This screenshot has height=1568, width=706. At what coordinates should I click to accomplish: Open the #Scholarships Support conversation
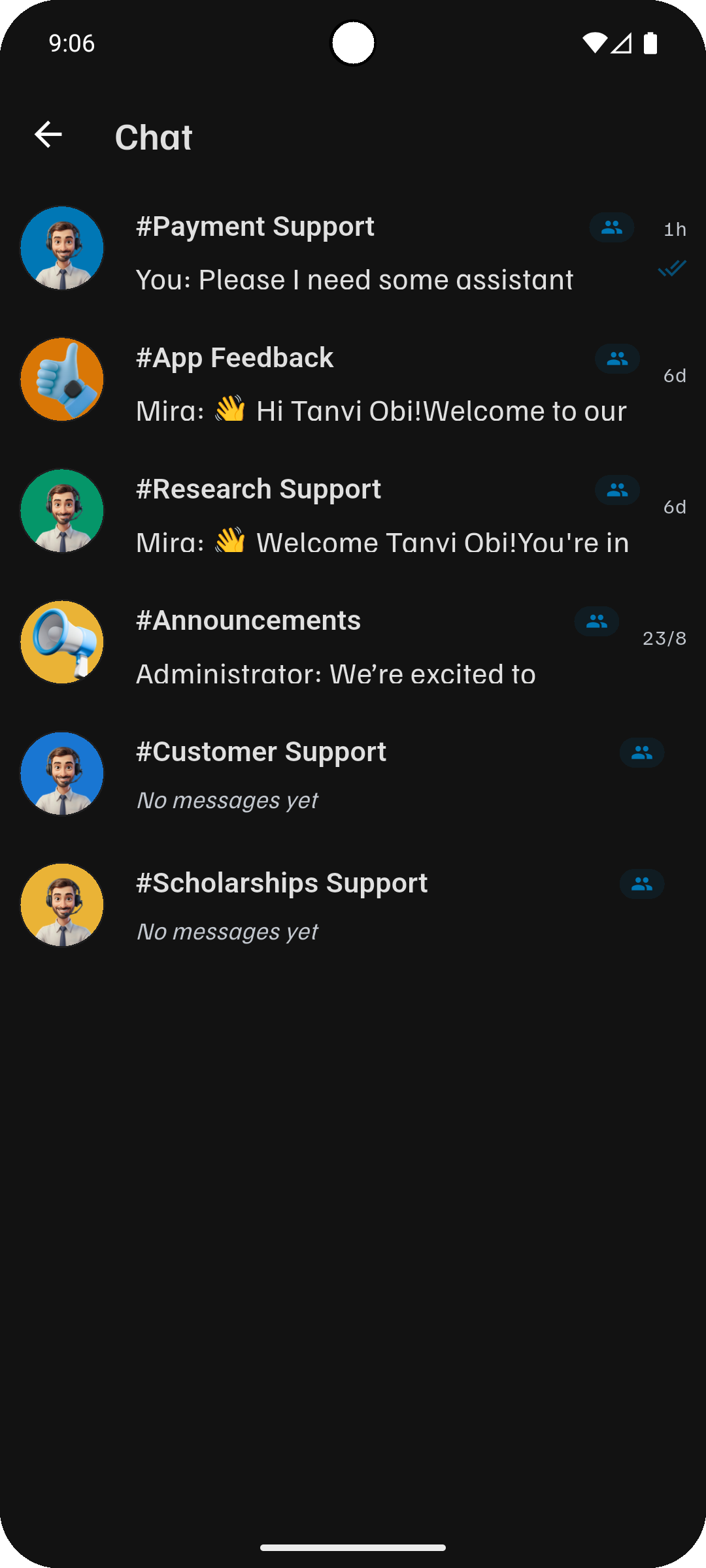coord(294,906)
